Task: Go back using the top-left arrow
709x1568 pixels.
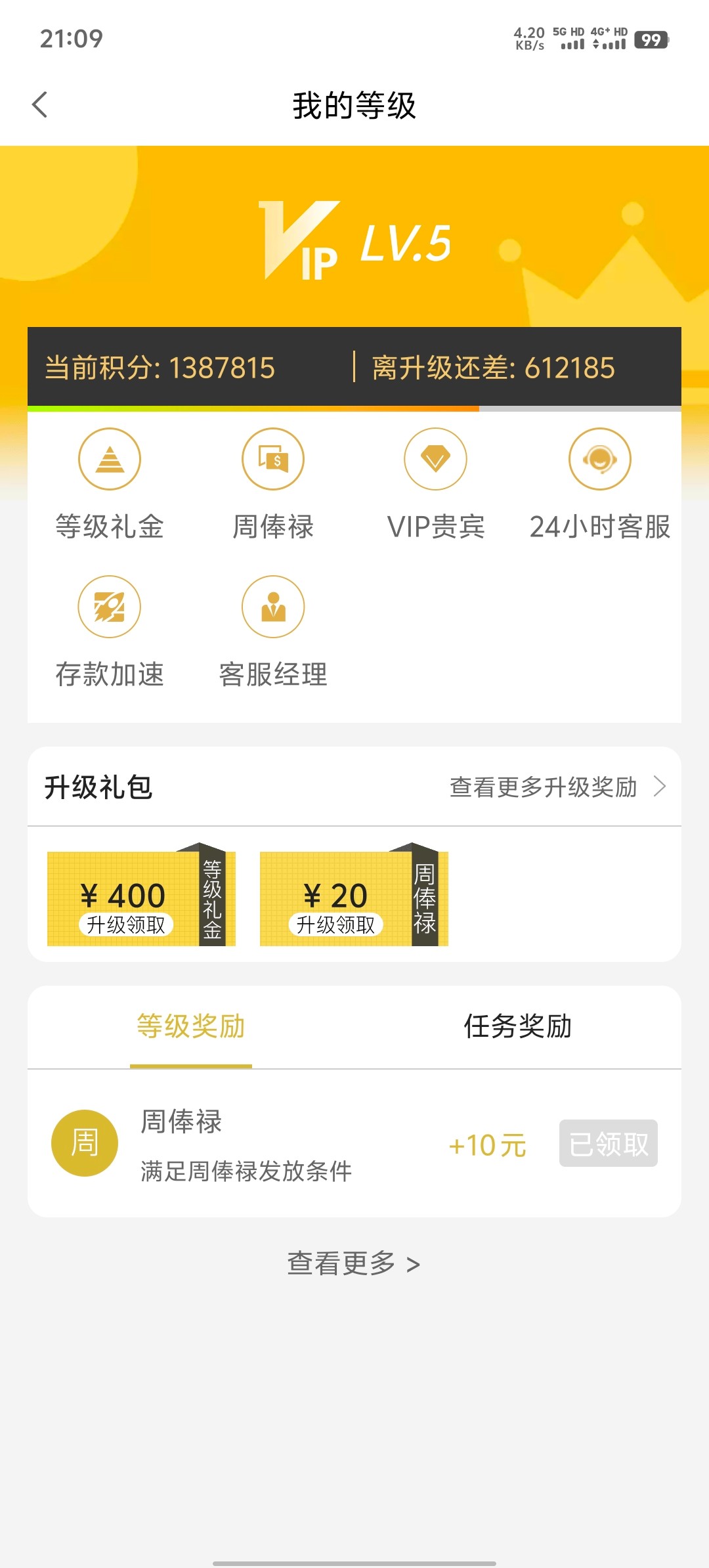Action: (x=40, y=105)
